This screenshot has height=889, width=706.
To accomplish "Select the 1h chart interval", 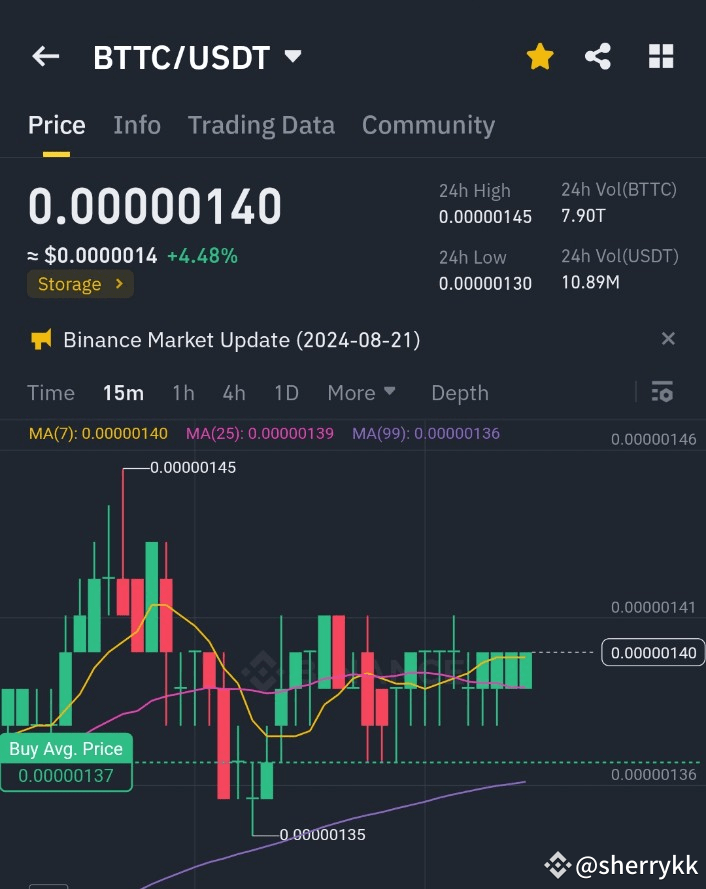I will coord(183,393).
